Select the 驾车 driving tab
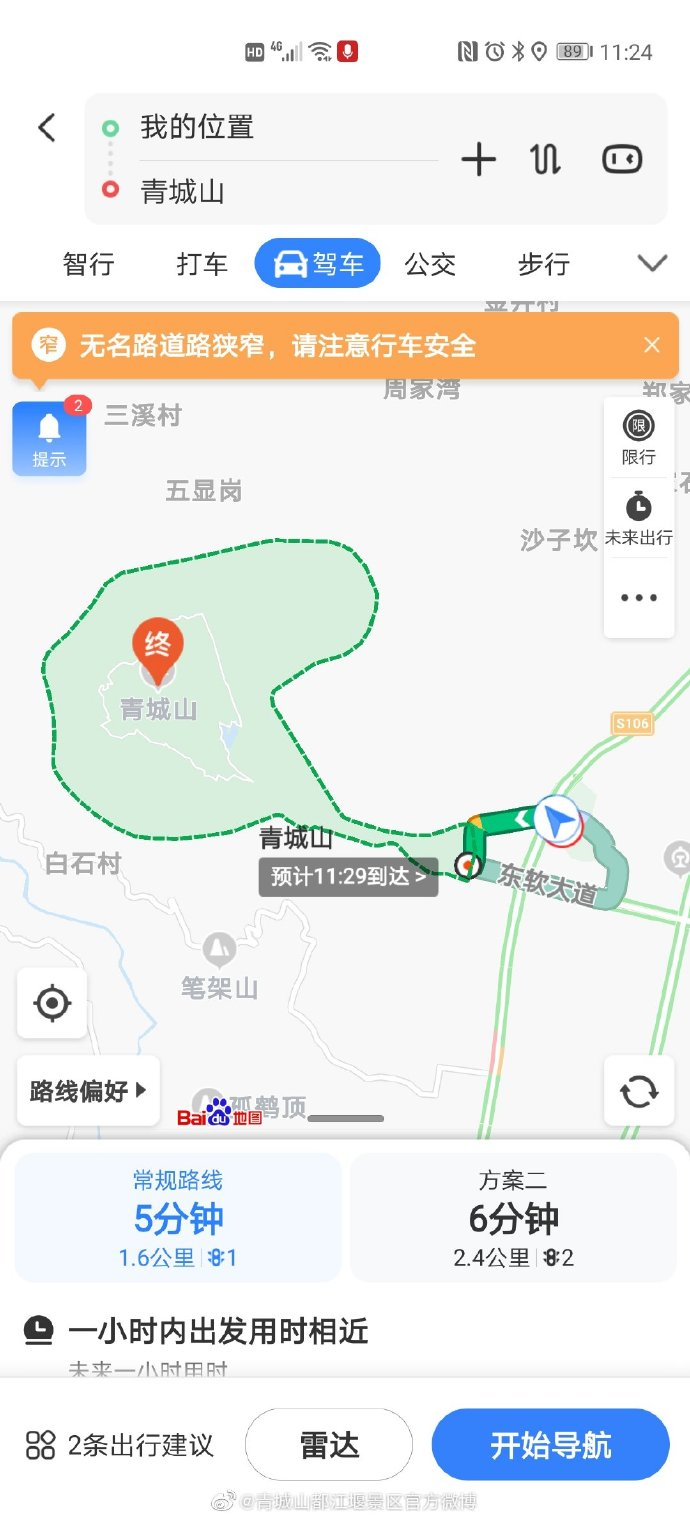Image resolution: width=690 pixels, height=1518 pixels. 318,264
